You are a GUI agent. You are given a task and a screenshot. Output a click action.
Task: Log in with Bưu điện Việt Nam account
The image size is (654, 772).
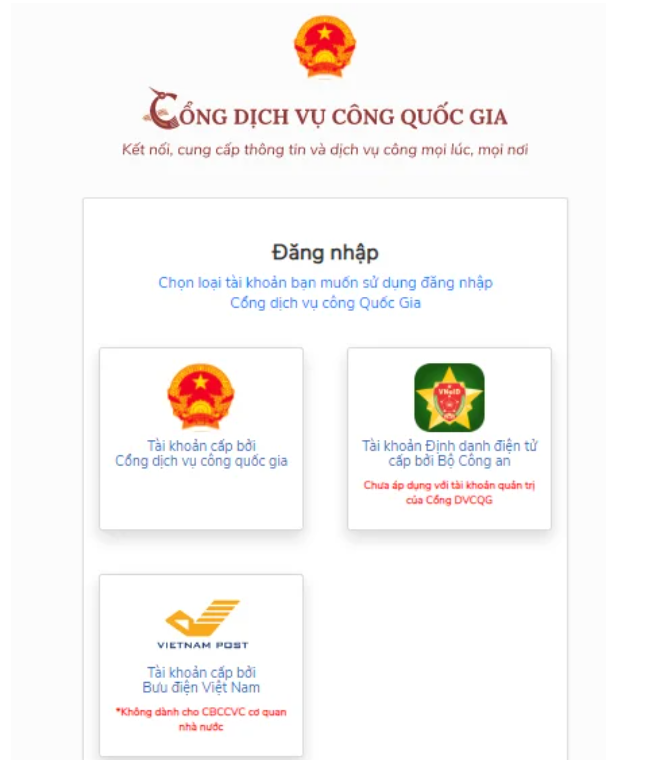tap(201, 665)
